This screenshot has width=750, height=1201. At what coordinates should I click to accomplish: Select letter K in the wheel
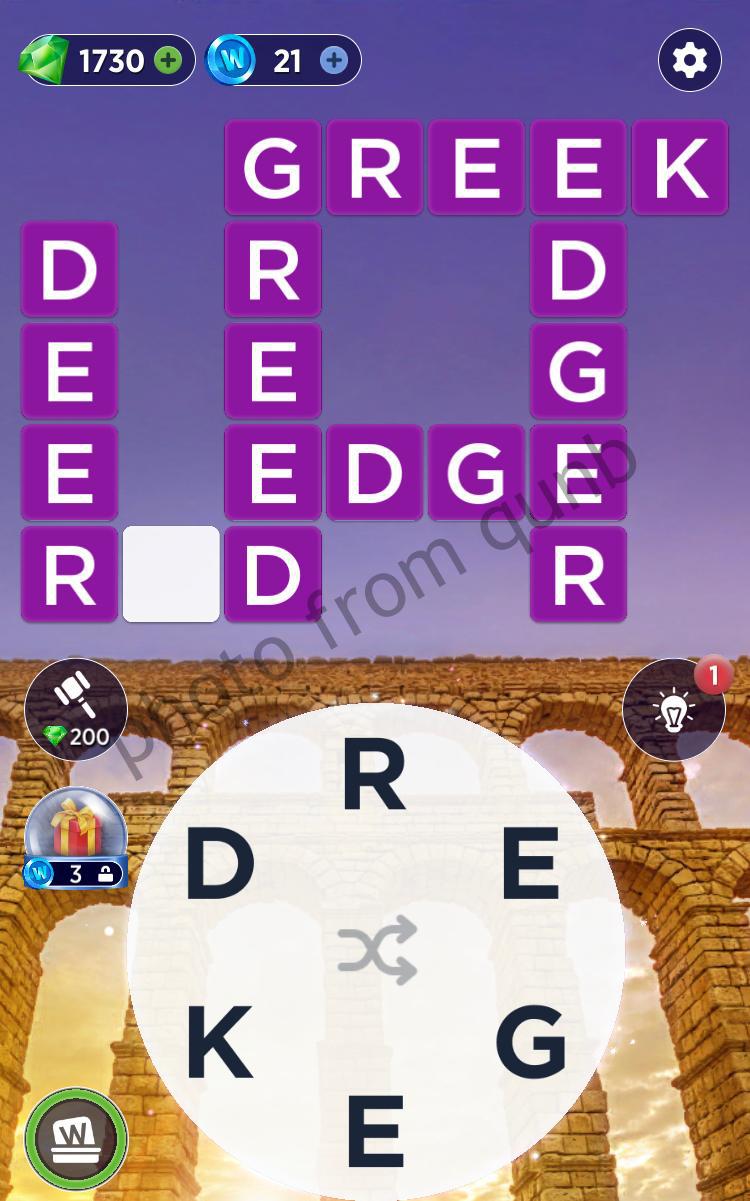coord(218,1043)
